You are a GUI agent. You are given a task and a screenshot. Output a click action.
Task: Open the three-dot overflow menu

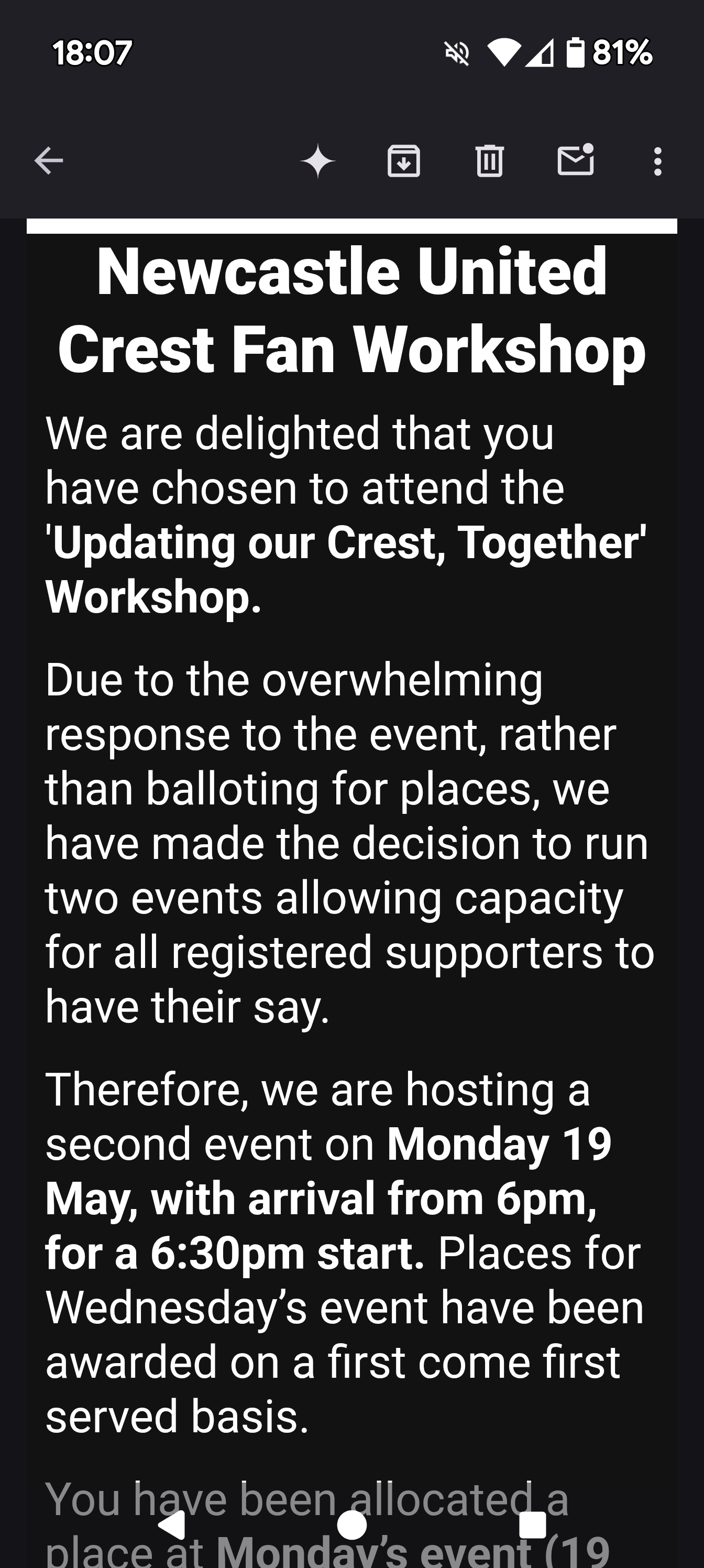[658, 161]
